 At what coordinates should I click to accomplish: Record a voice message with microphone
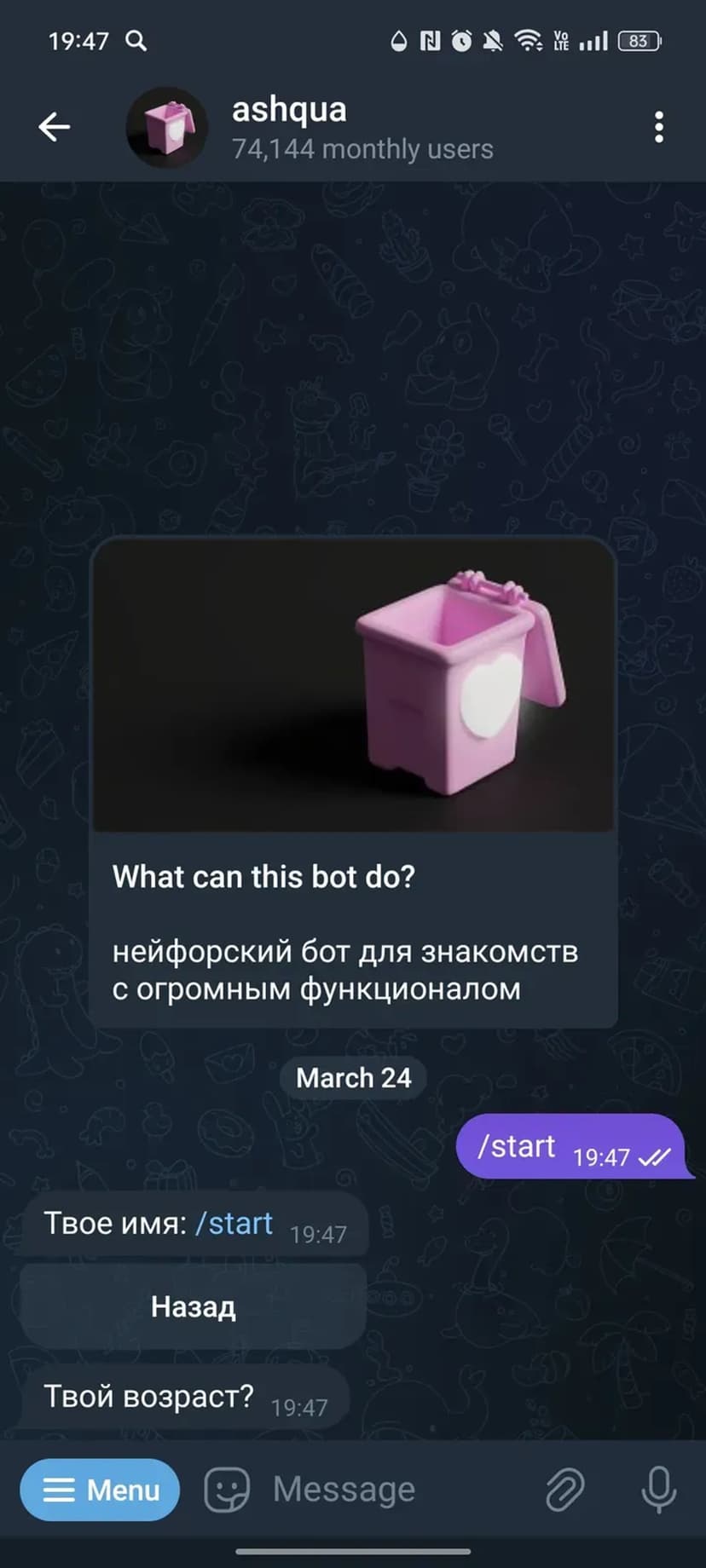pyautogui.click(x=658, y=1490)
